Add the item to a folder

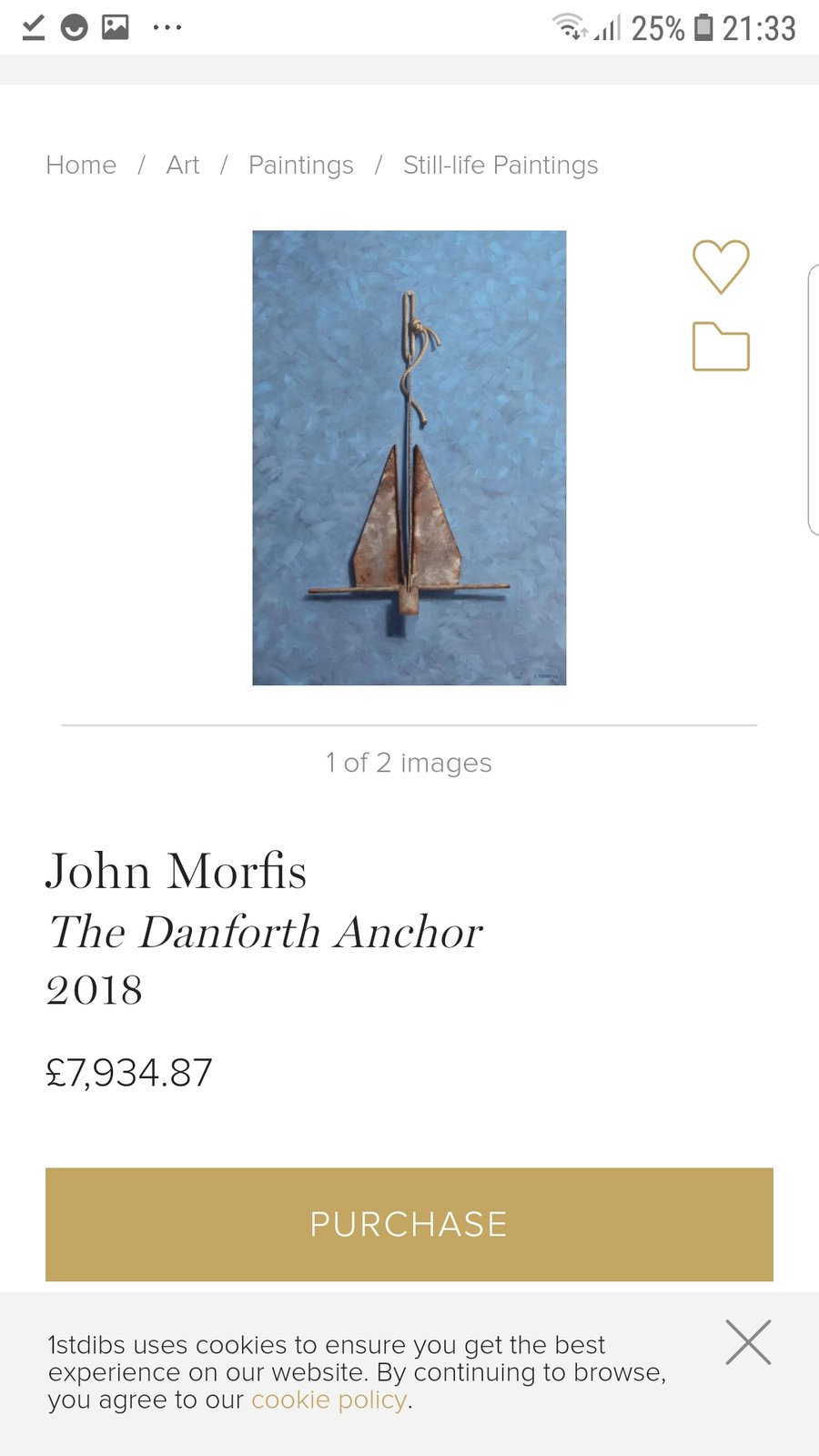[x=720, y=347]
